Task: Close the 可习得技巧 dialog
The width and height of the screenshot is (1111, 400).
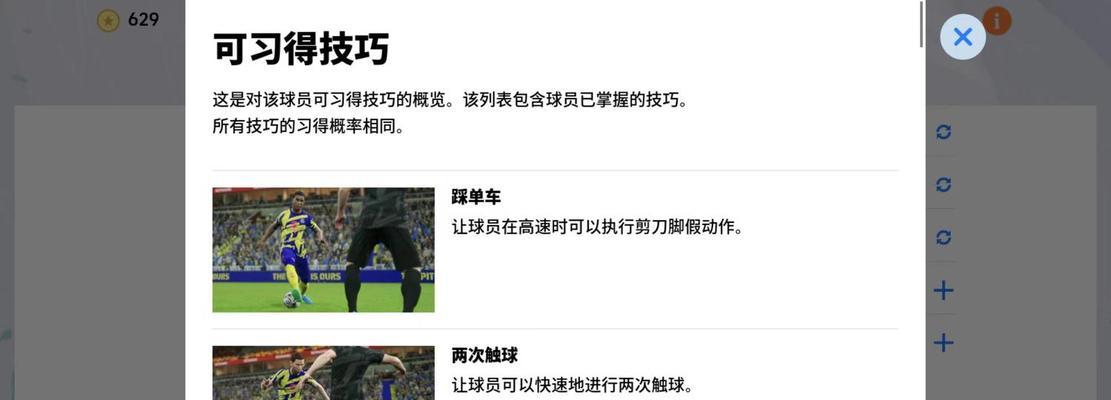Action: pos(962,38)
